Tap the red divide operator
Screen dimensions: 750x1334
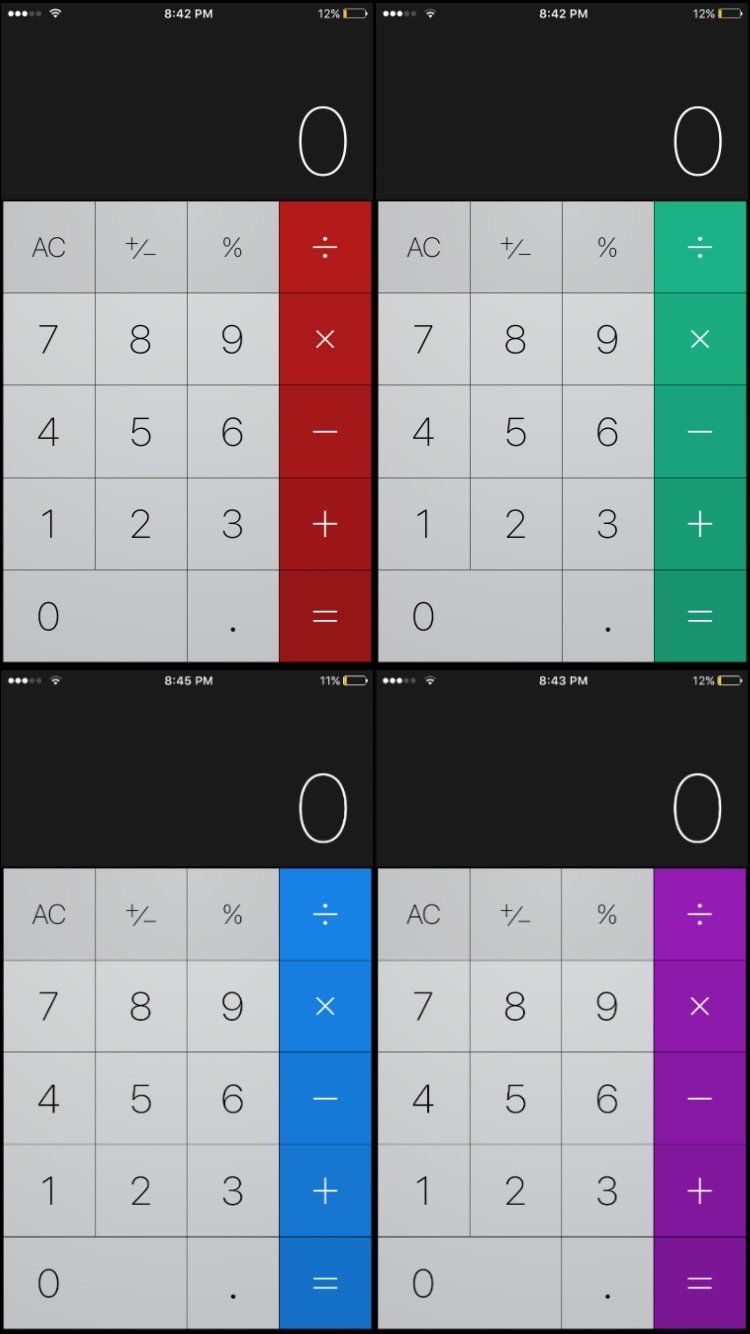tap(324, 248)
